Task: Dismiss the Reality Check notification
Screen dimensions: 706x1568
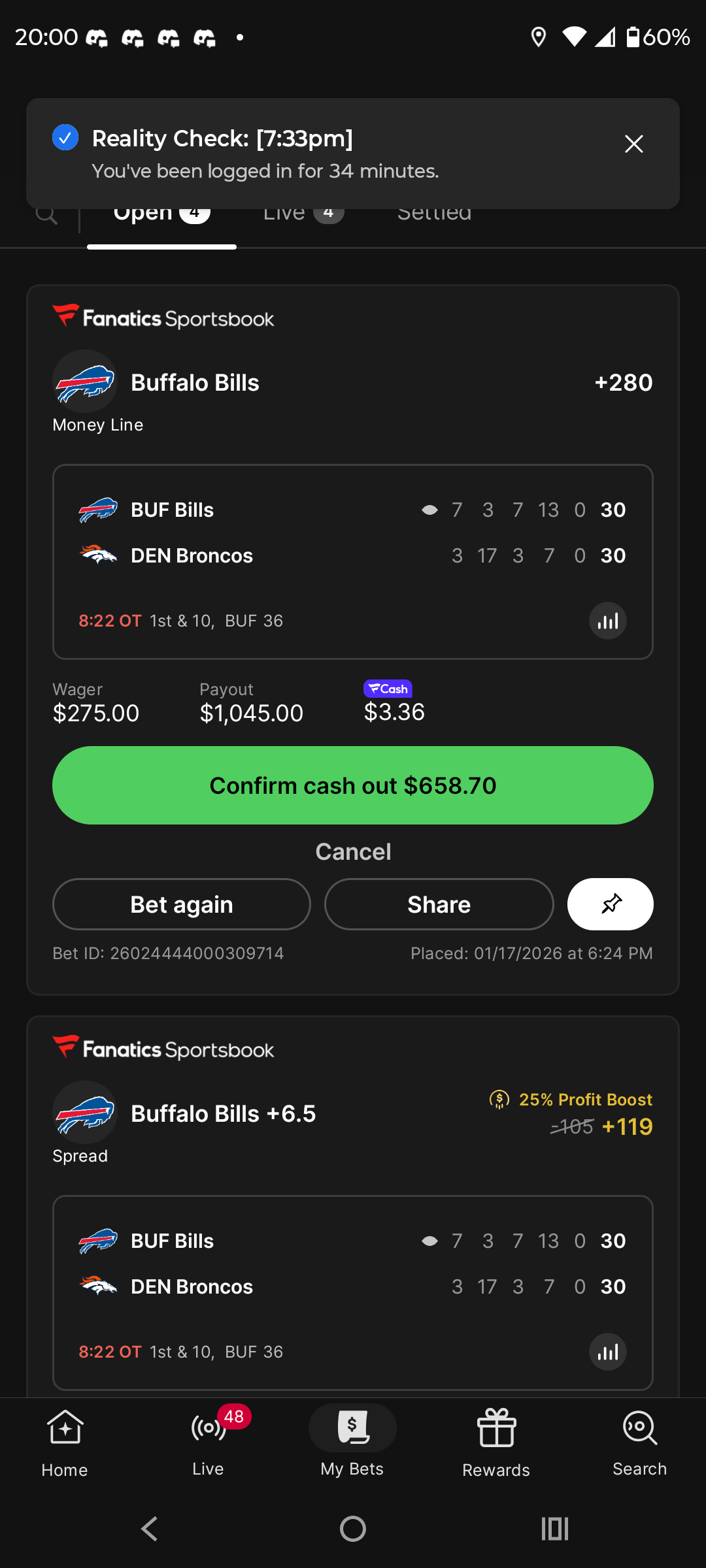Action: [x=633, y=144]
